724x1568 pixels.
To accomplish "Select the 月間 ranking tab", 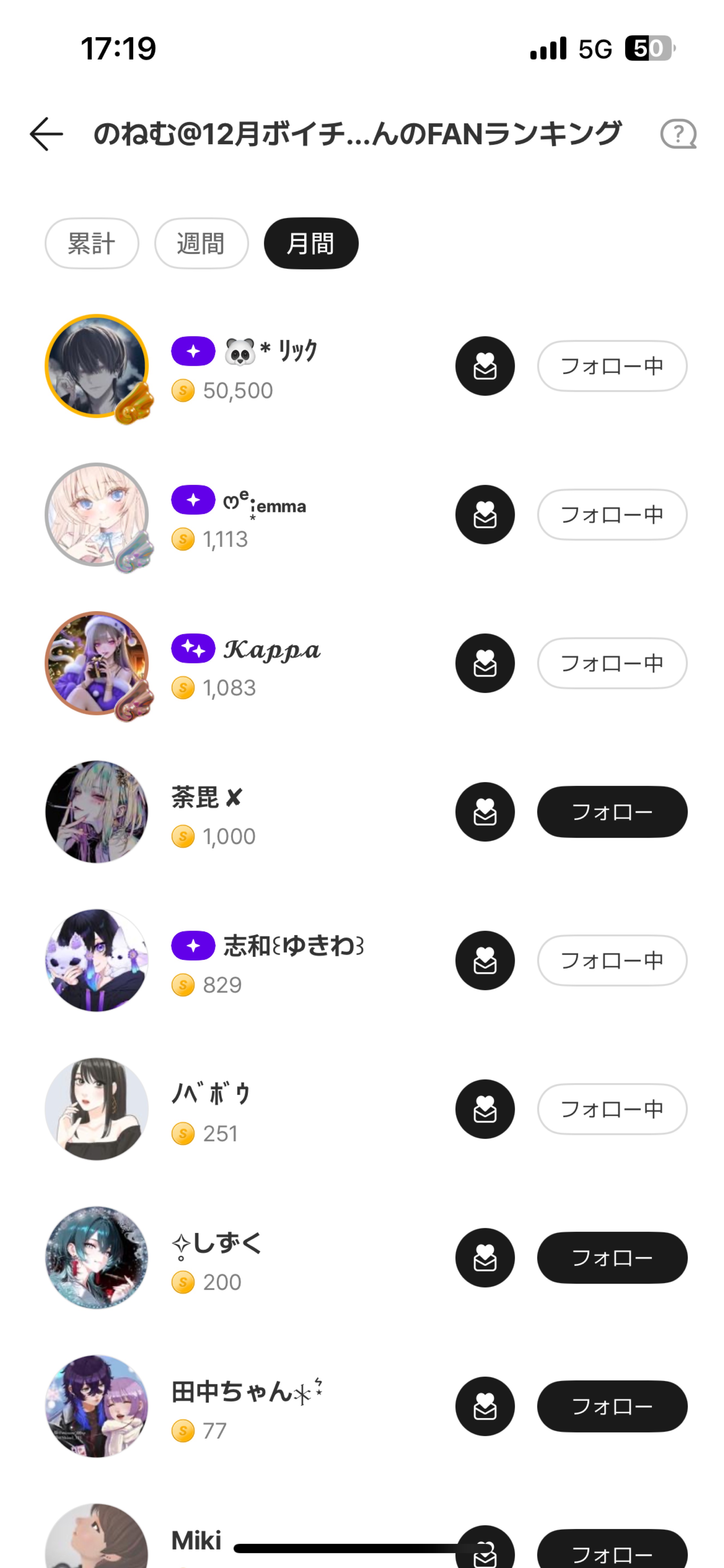I will (311, 243).
